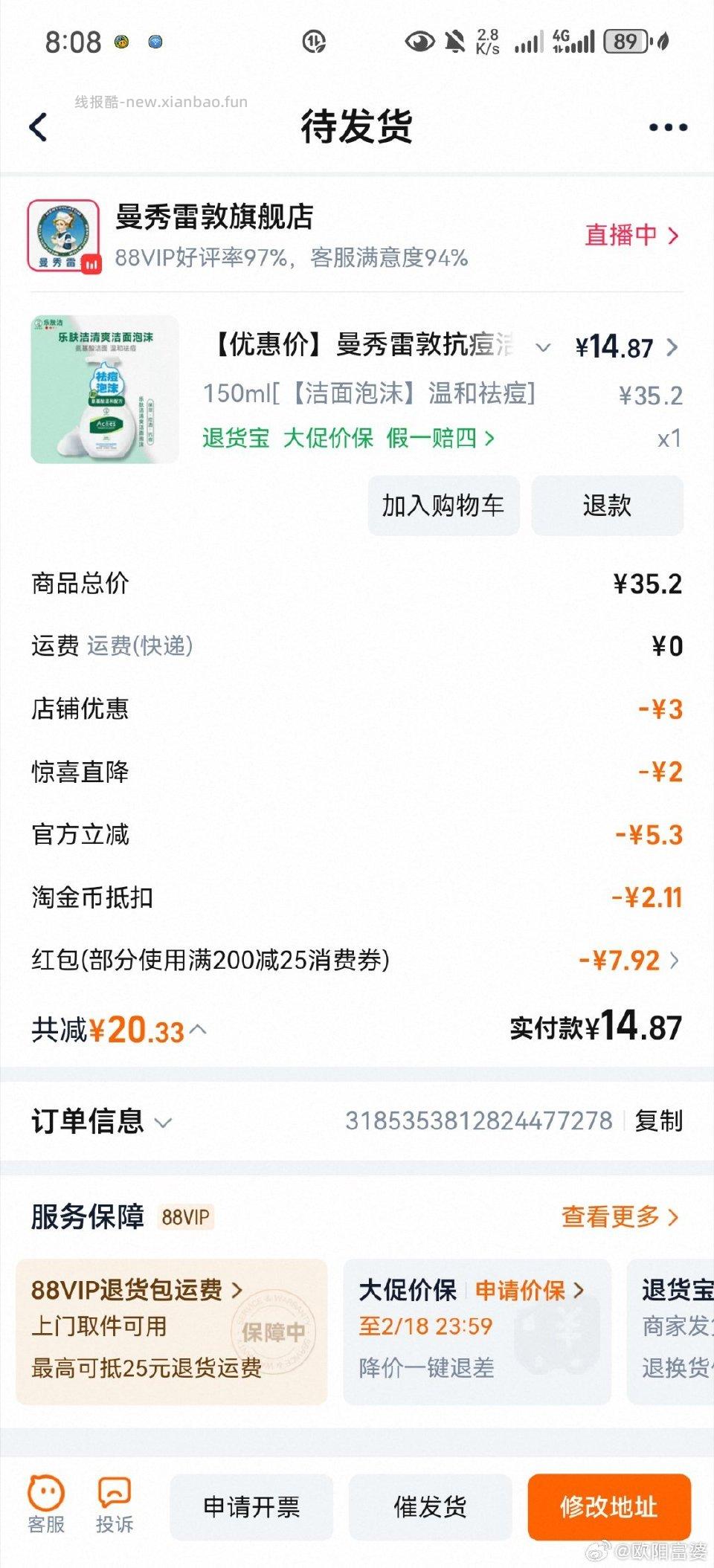The image size is (714, 1568).
Task: Tap the 加入购物车 add to cart button
Action: [442, 506]
